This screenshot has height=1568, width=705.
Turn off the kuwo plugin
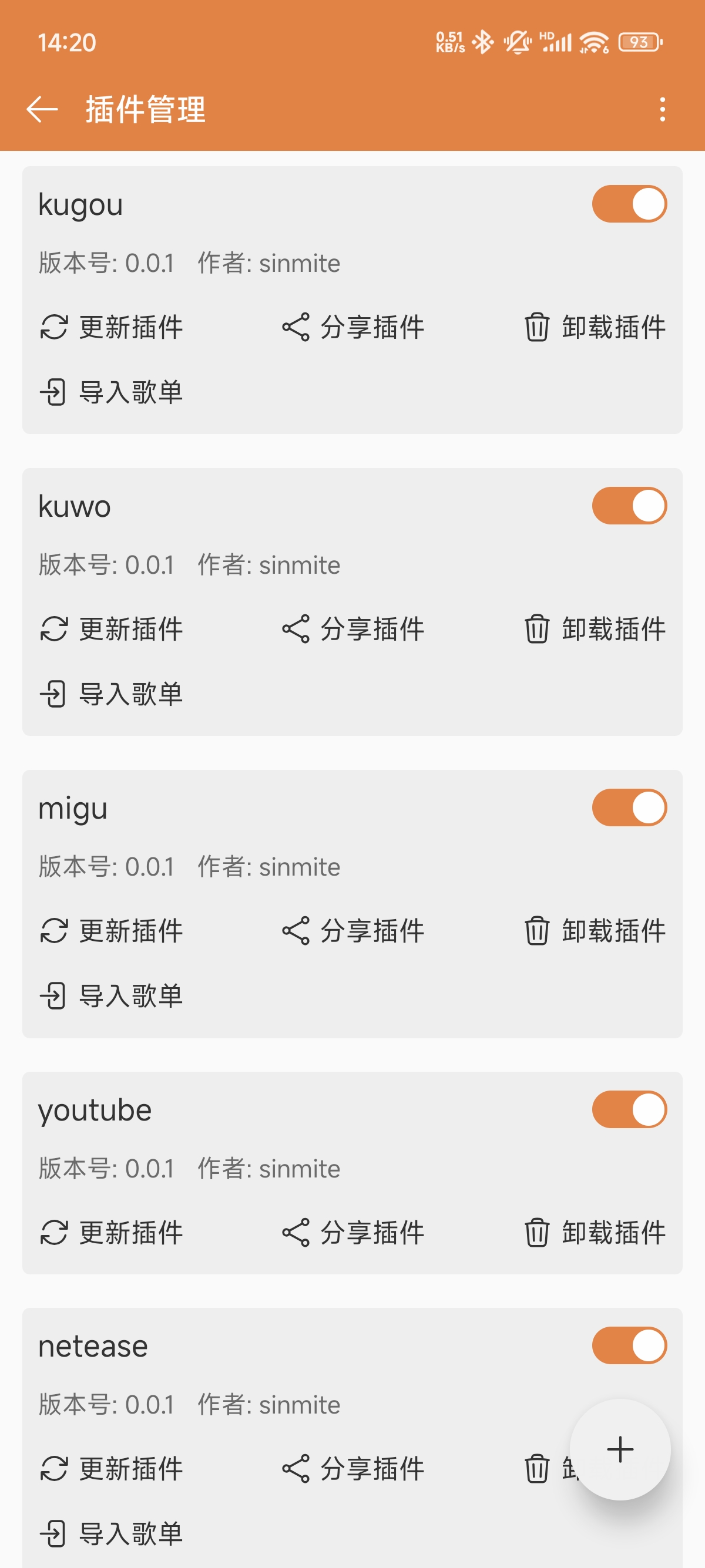click(629, 506)
